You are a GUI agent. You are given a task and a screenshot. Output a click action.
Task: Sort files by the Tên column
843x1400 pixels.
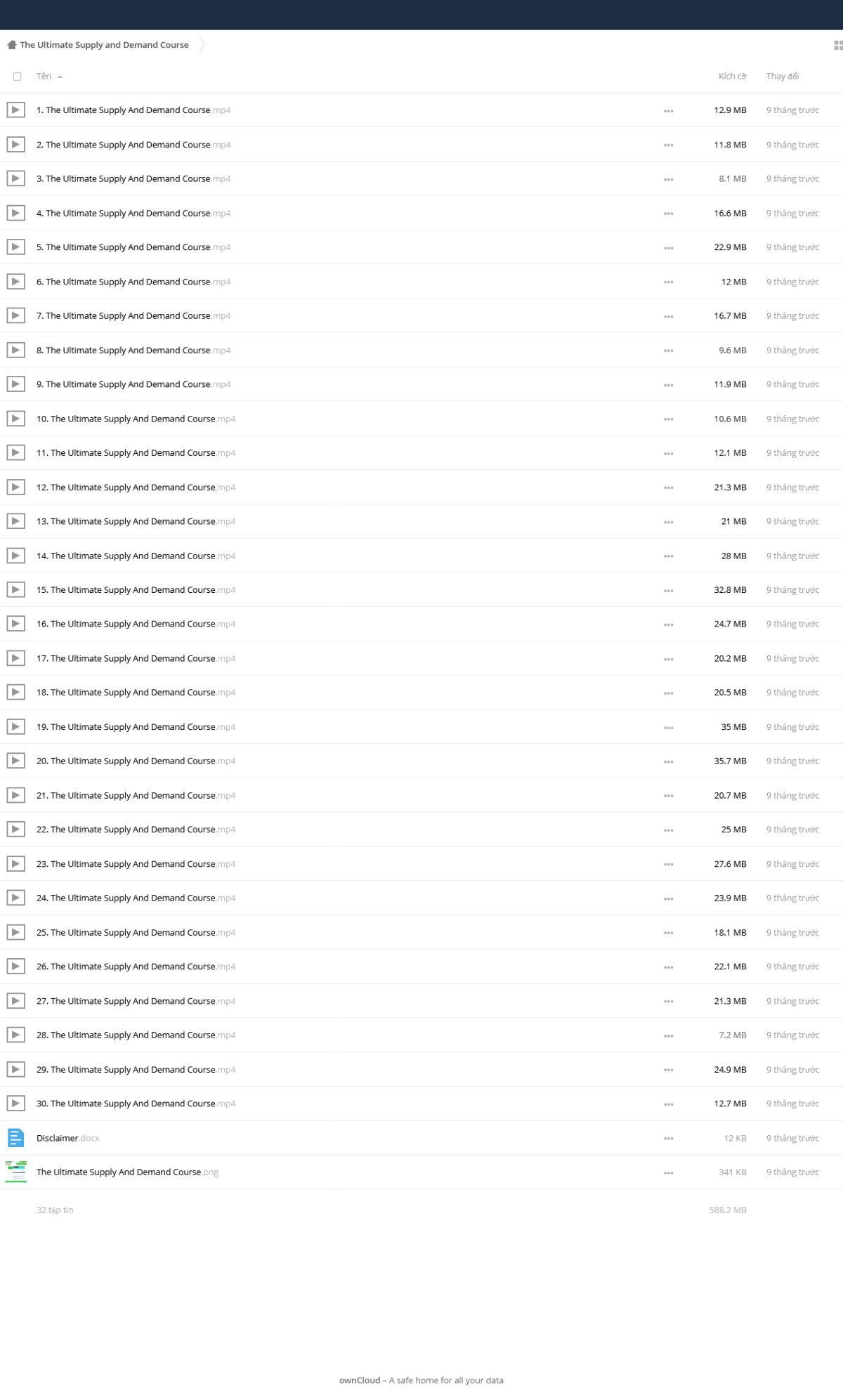point(44,77)
